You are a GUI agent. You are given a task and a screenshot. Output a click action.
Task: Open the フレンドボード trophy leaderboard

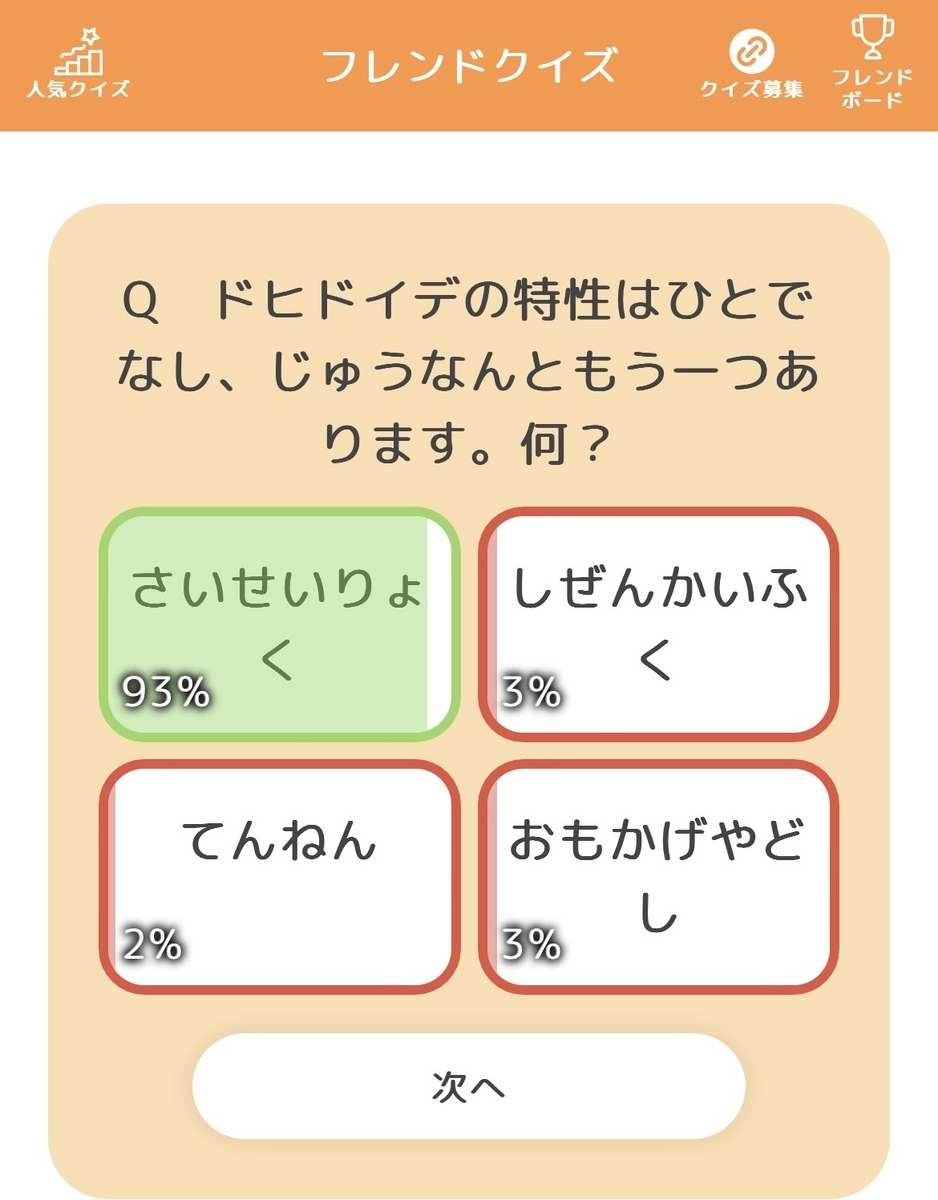point(872,62)
